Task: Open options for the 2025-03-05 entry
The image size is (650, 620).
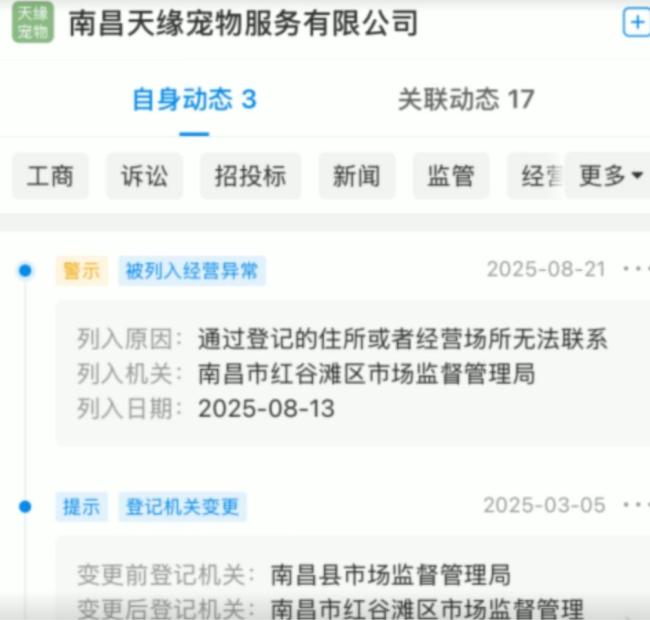Action: pos(635,506)
